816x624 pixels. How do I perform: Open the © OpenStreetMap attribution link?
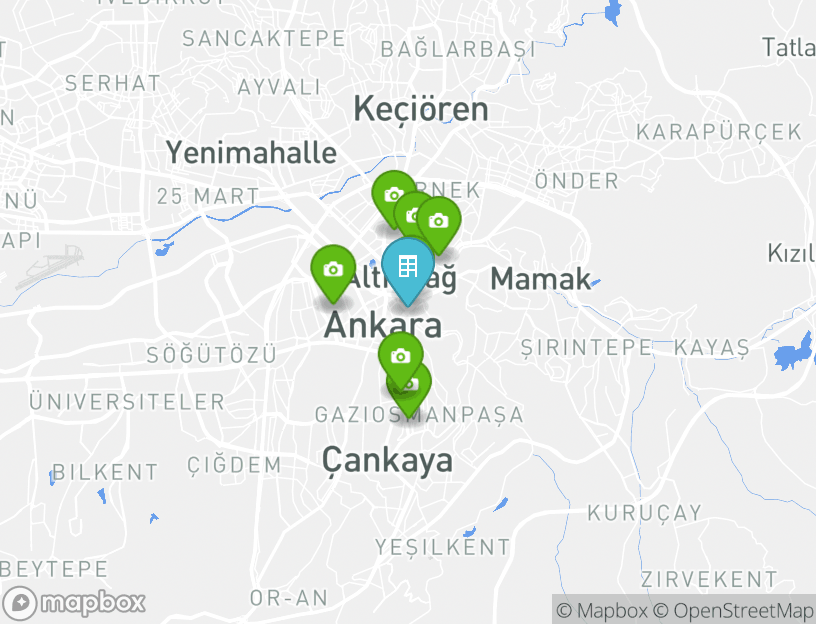click(x=734, y=610)
